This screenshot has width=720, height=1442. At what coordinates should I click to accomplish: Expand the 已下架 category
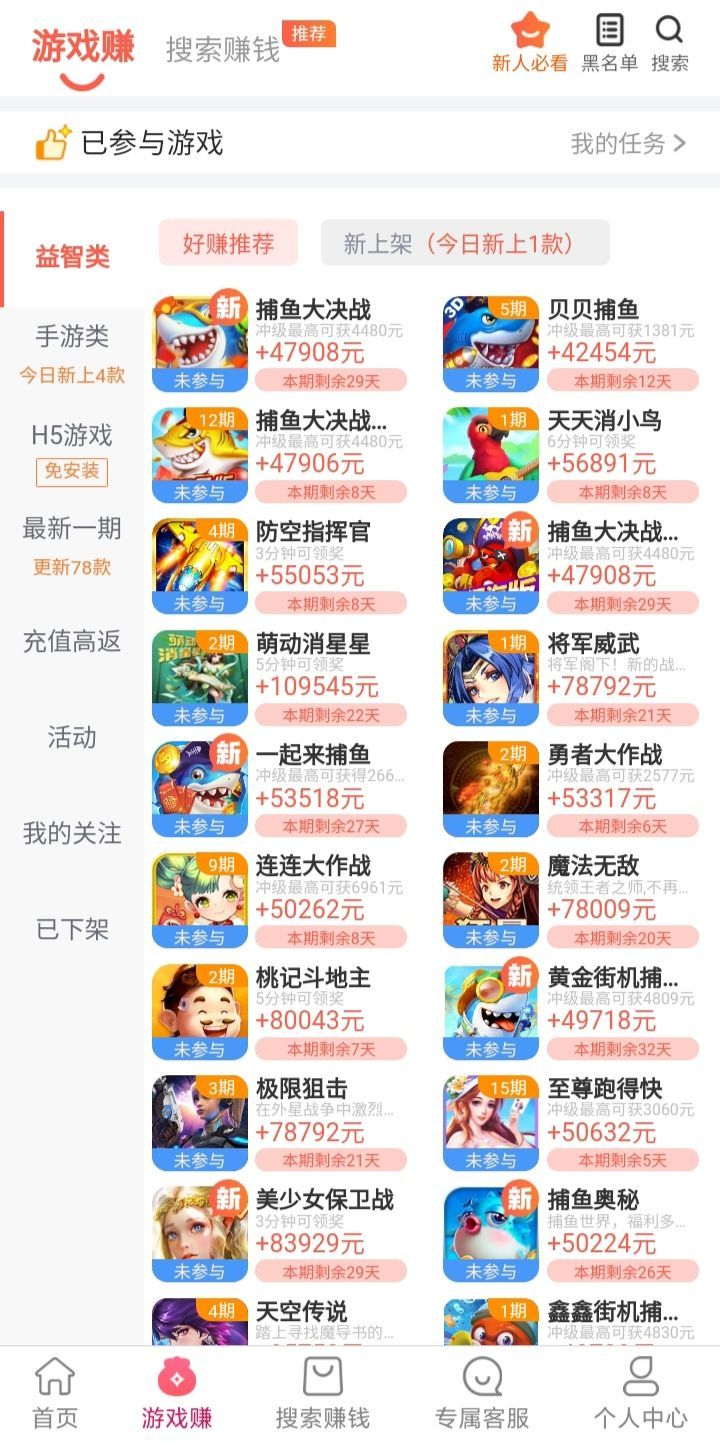coord(71,929)
